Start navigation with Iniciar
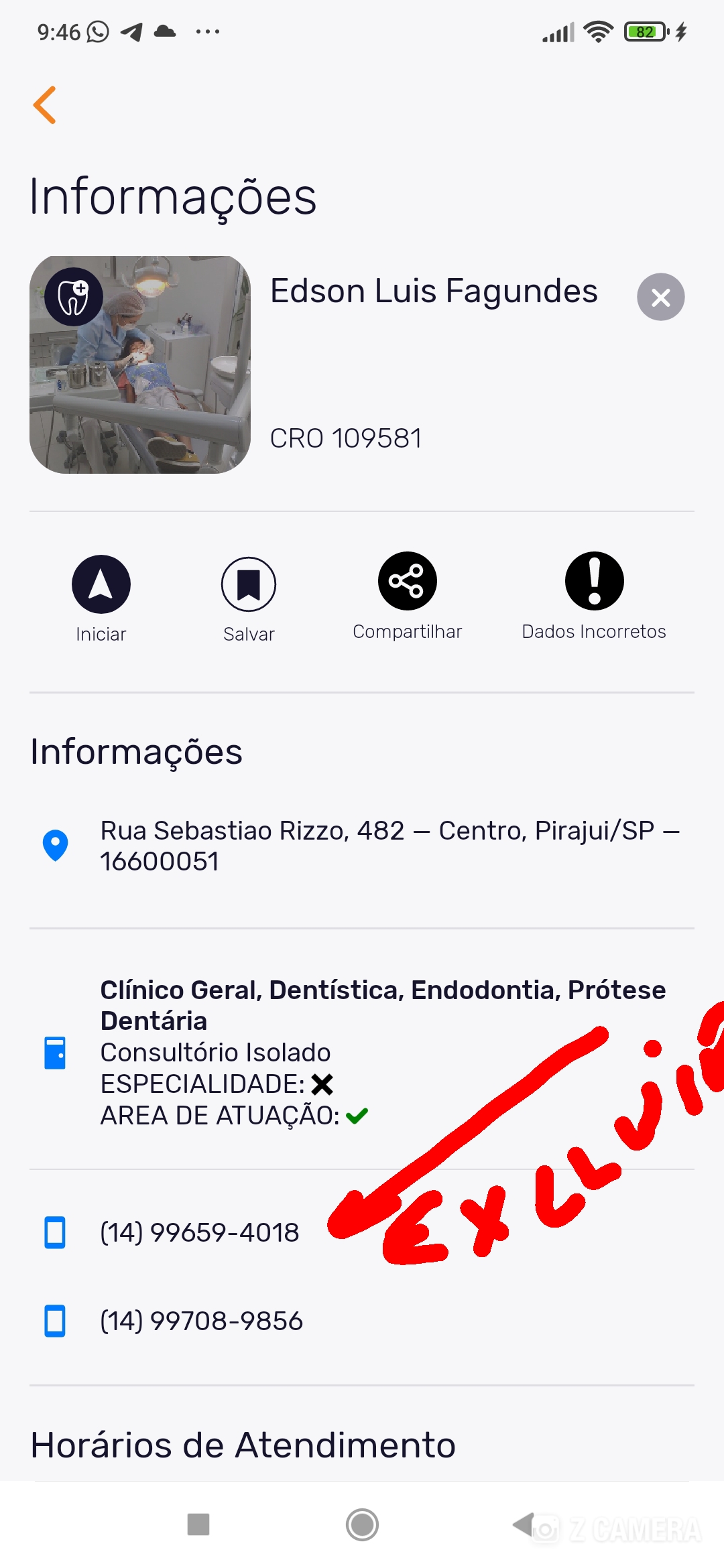 tap(101, 584)
